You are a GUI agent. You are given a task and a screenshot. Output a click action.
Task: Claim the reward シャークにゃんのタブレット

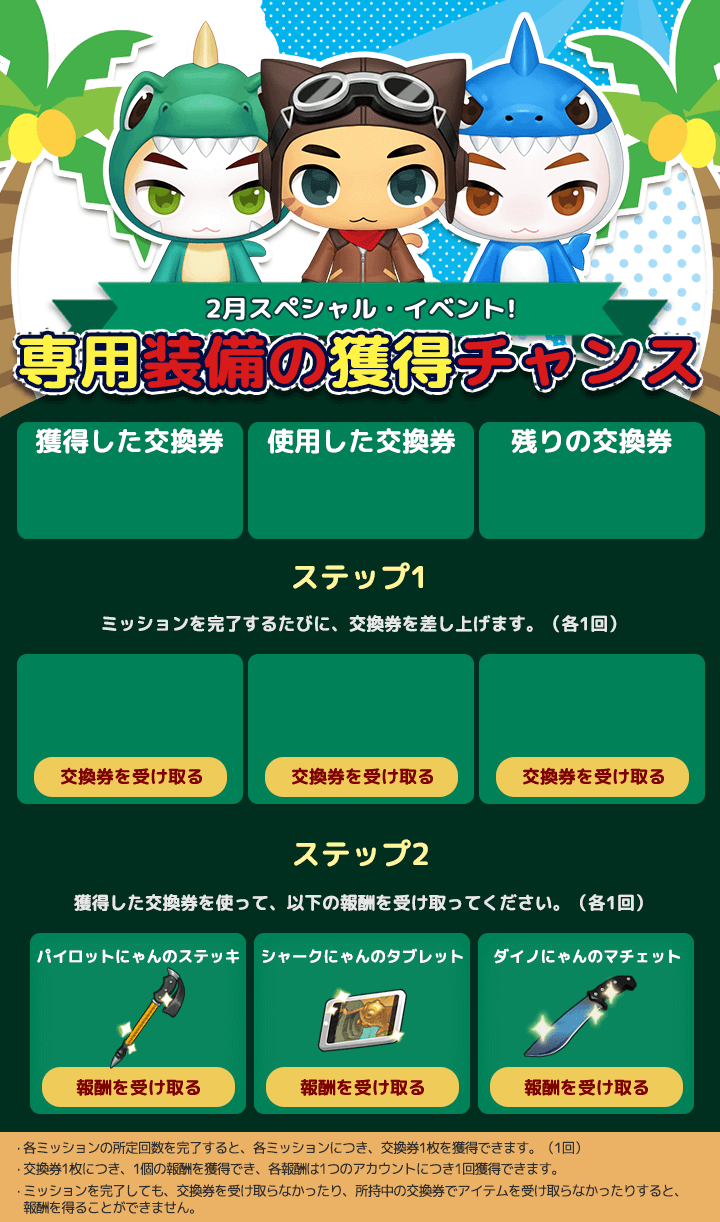coord(362,1087)
